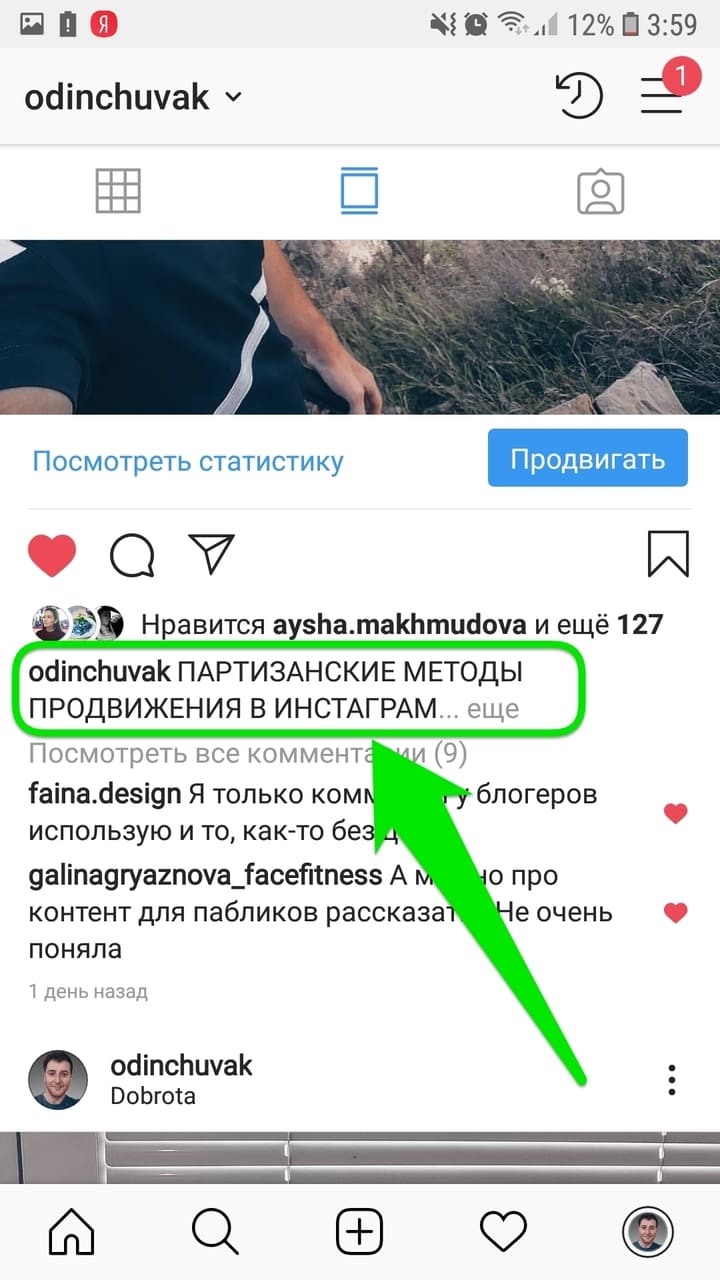Bookmark this post

668,554
